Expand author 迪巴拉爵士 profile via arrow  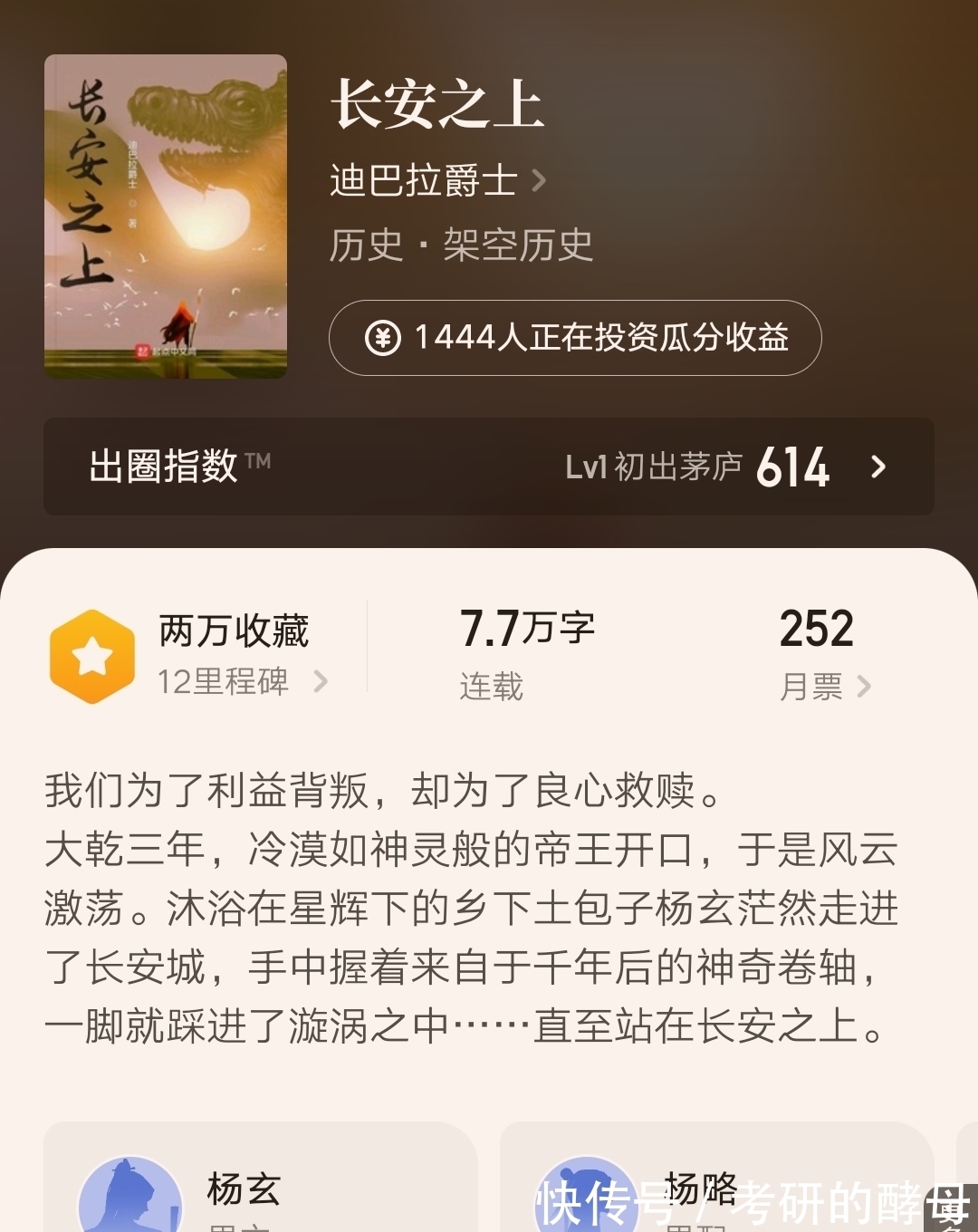(x=543, y=180)
